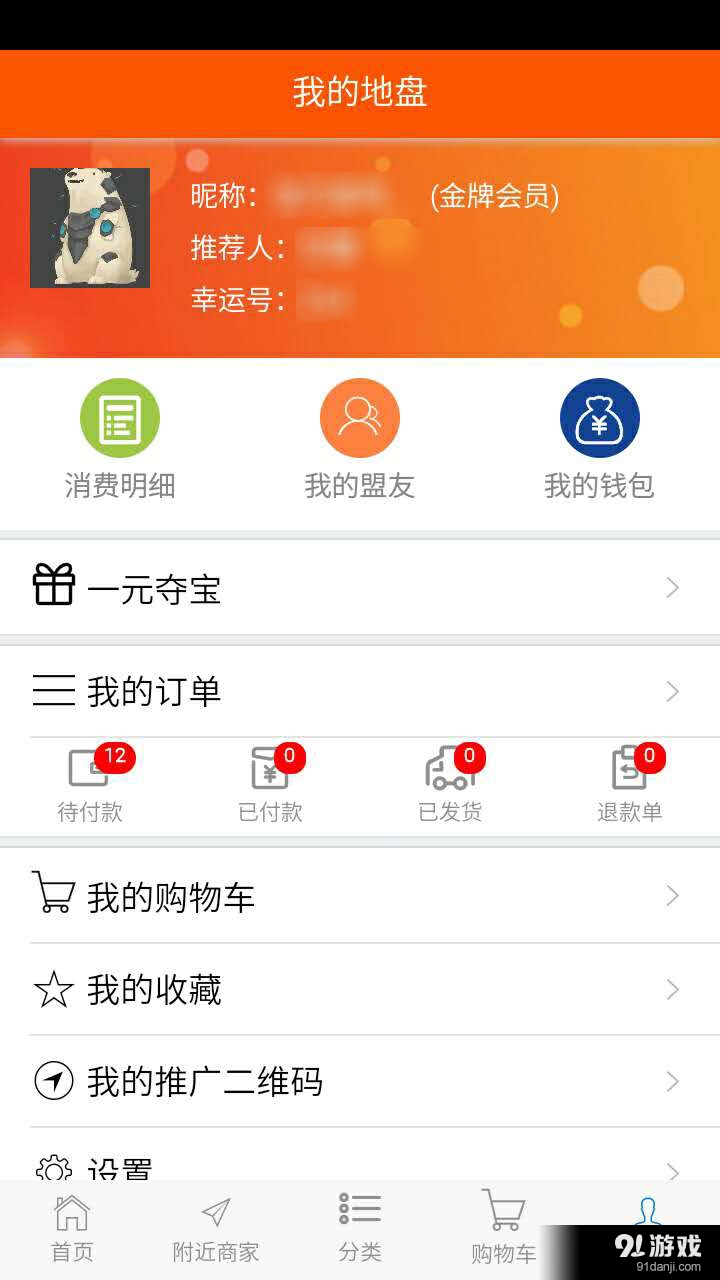Open the 一元夺宝 gift box icon
Image resolution: width=720 pixels, height=1280 pixels.
click(x=55, y=588)
